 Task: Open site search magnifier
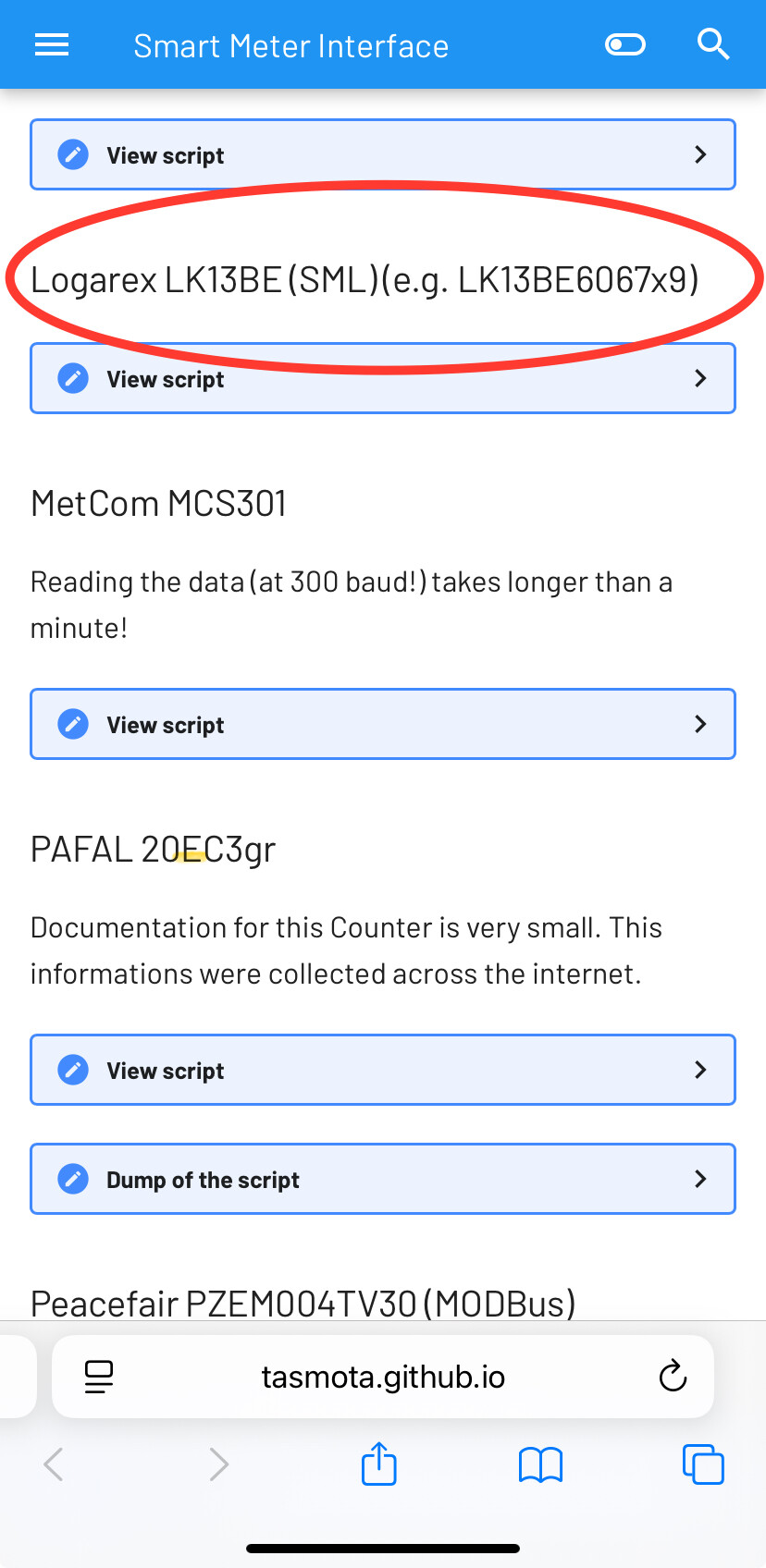coord(713,44)
